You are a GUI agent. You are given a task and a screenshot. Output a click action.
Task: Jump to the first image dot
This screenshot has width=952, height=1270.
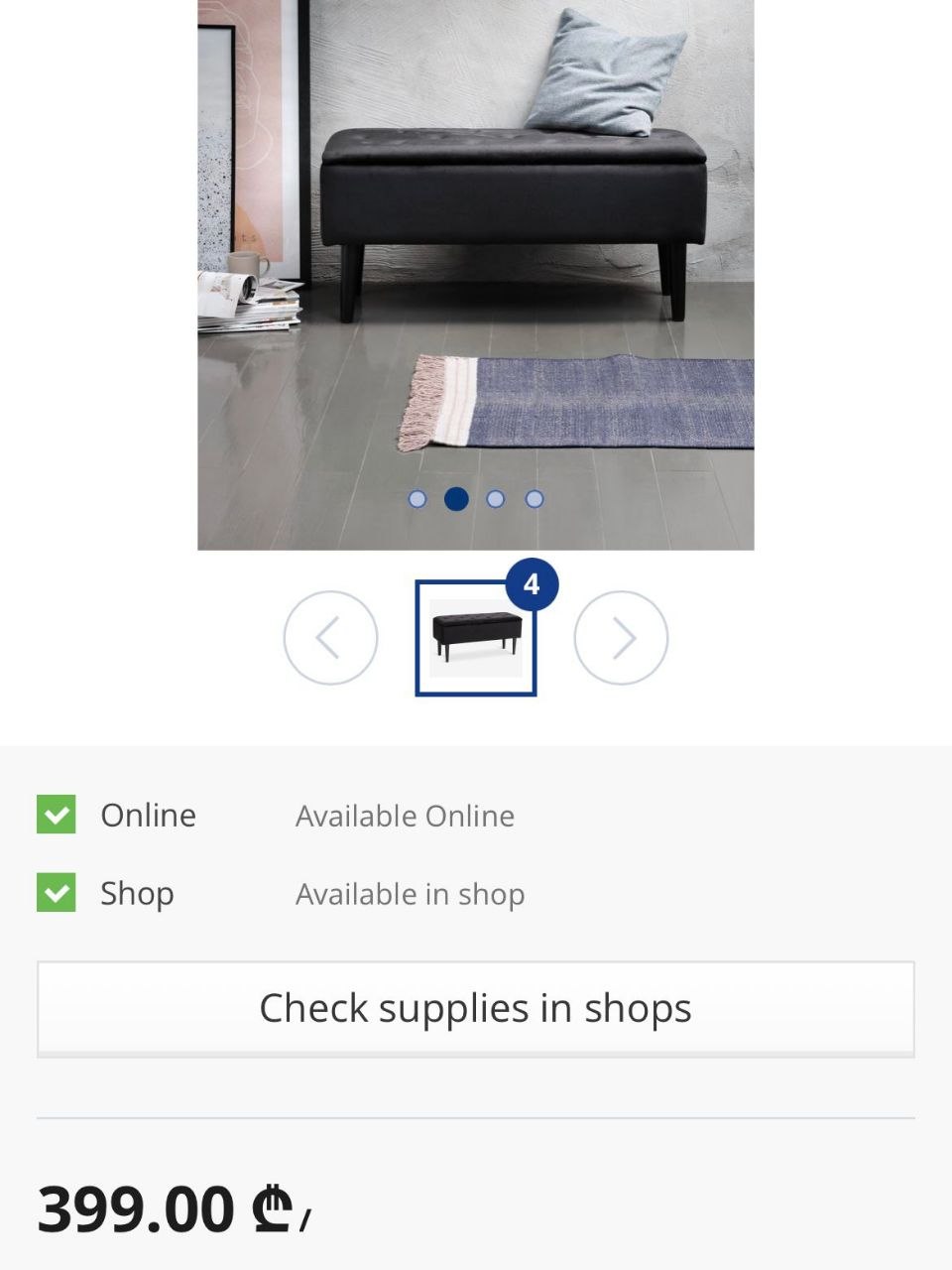click(x=417, y=499)
